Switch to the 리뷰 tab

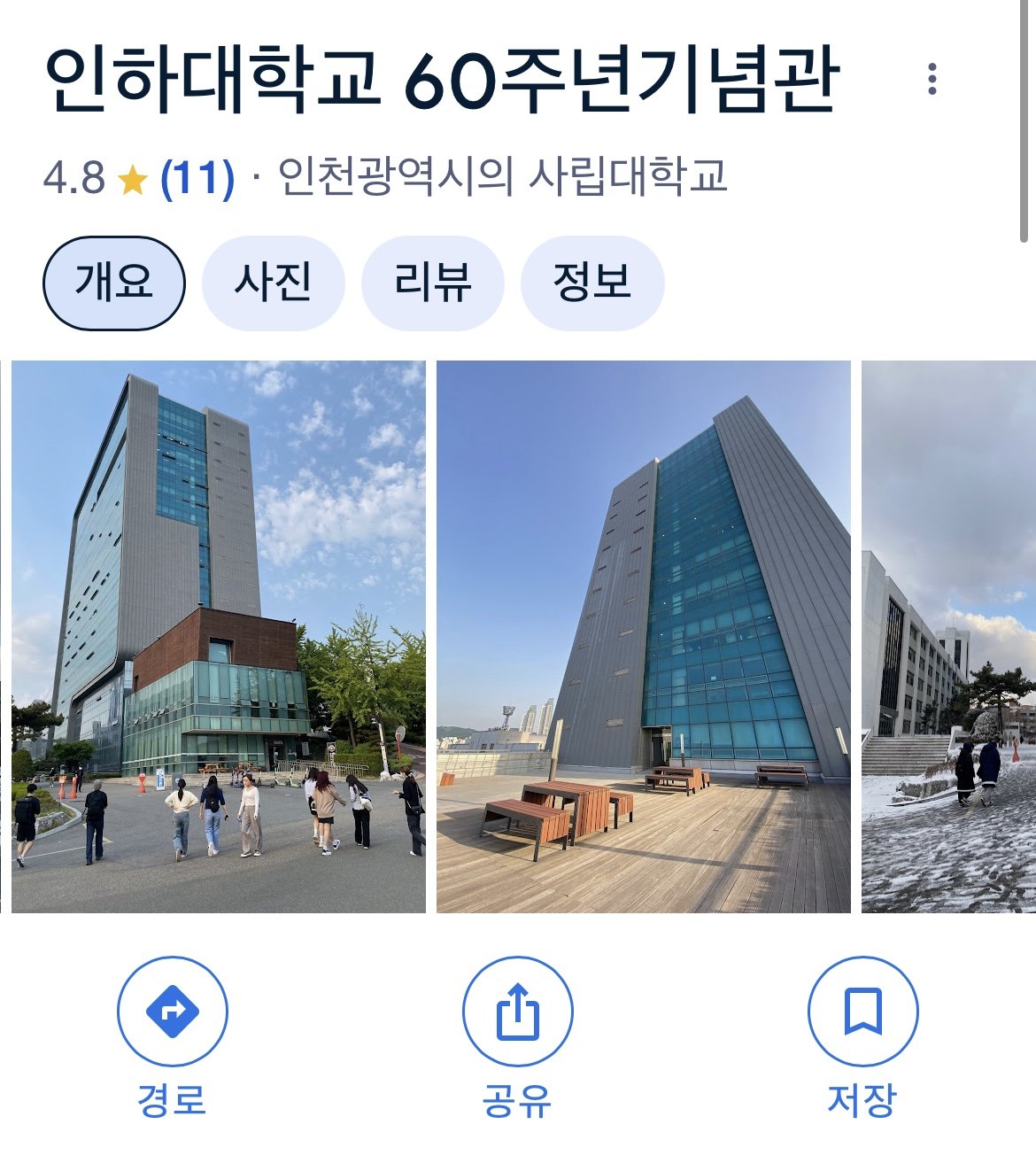click(432, 283)
